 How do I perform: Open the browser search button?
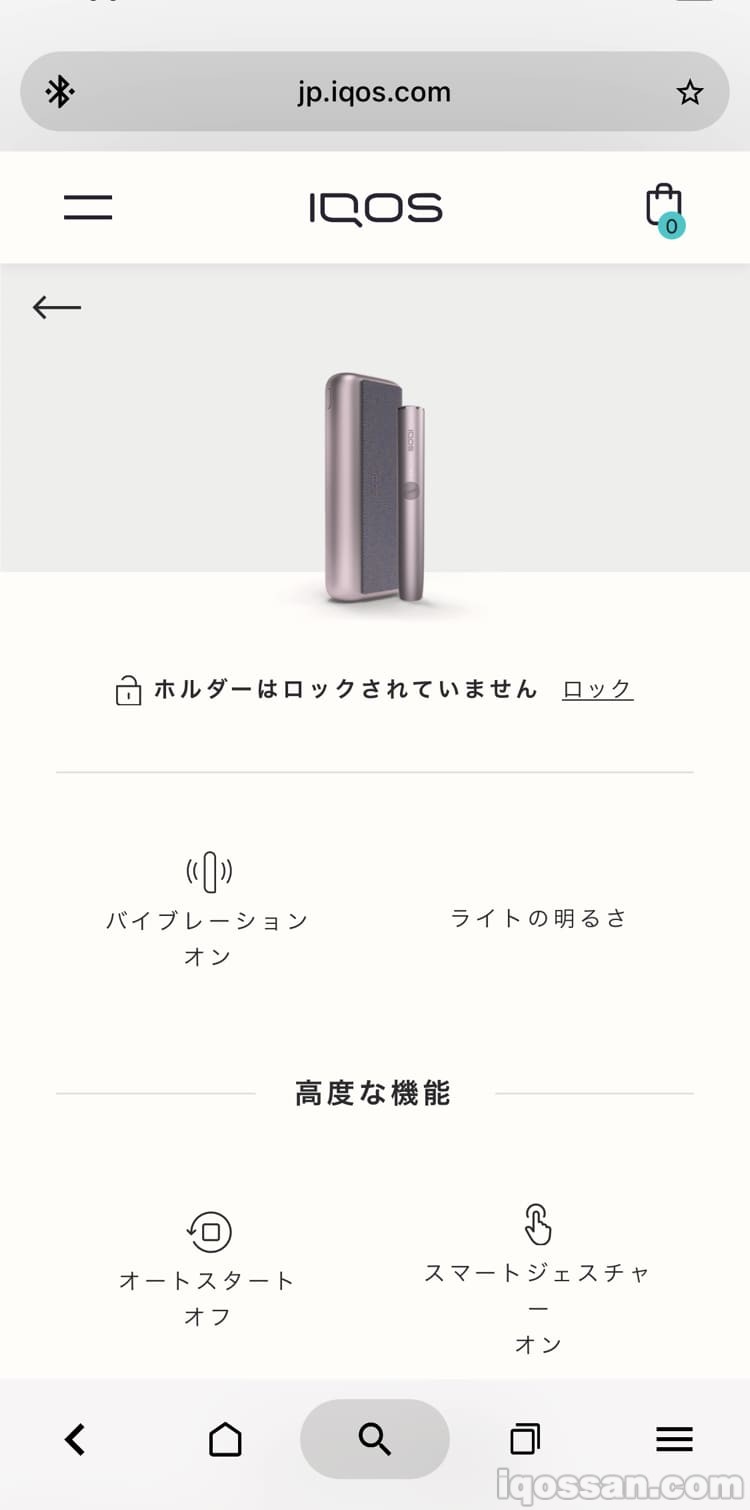coord(374,1439)
